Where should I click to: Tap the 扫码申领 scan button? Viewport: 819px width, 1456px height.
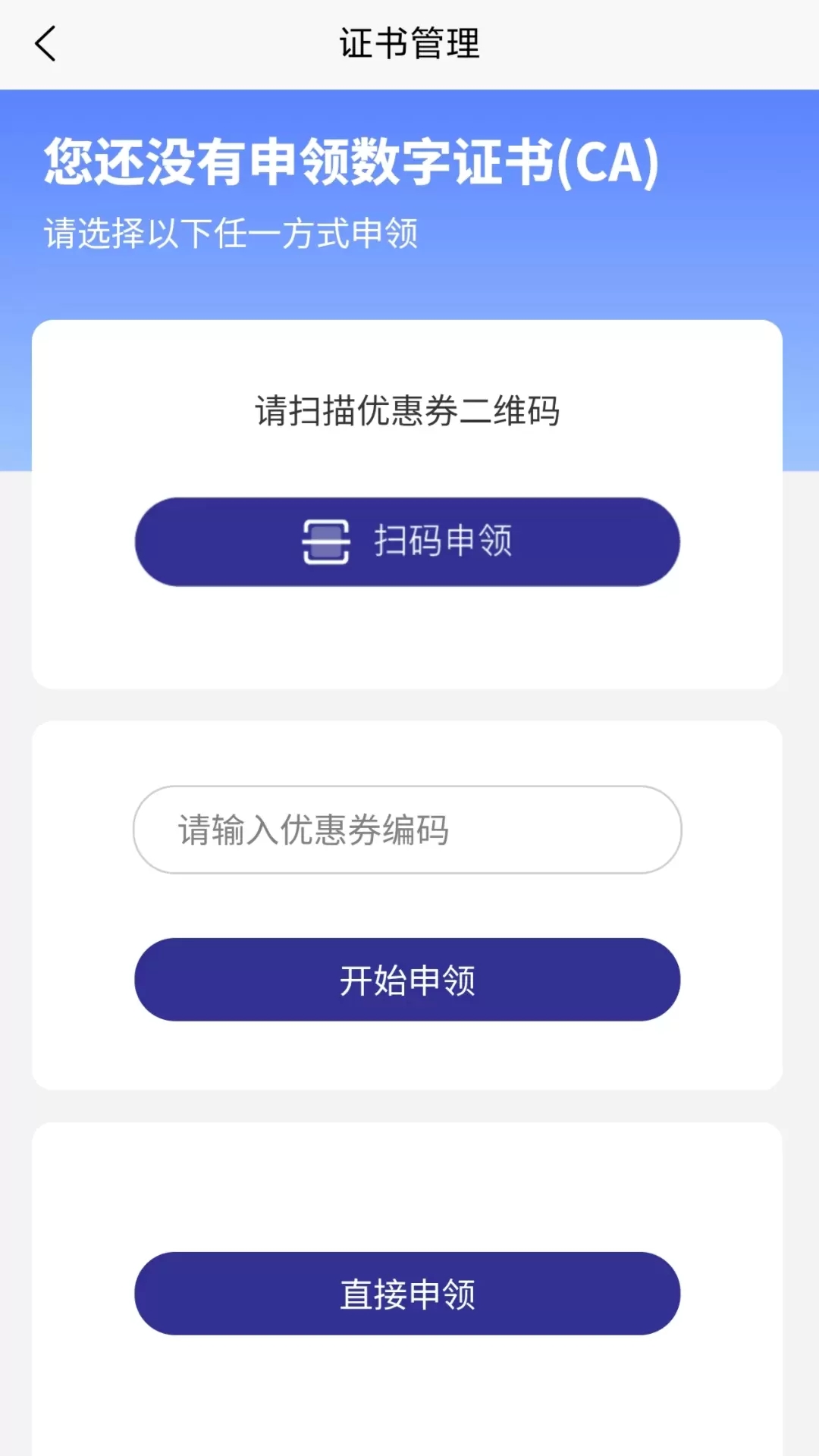407,541
